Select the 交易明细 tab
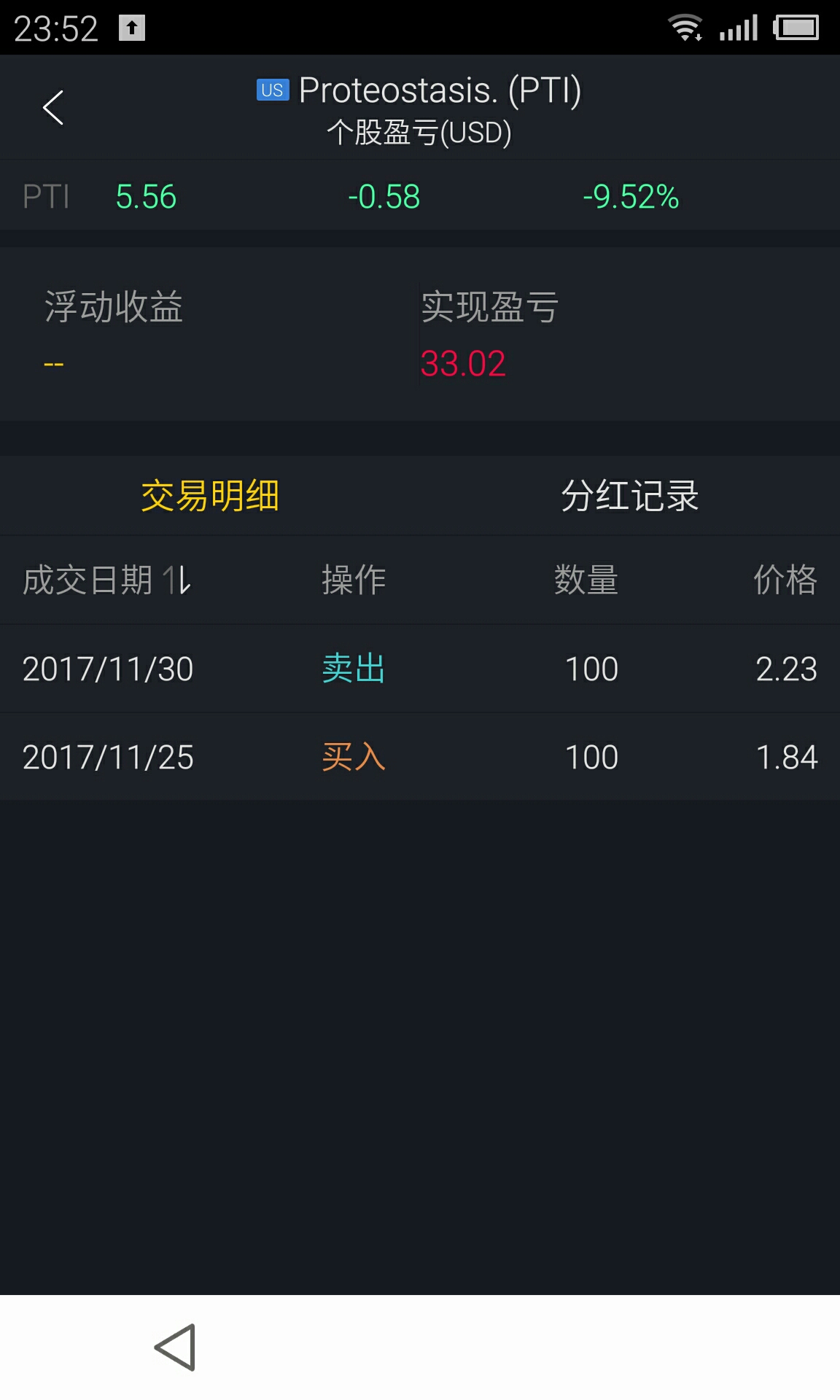Screen dimensions: 840x1400 [210, 496]
